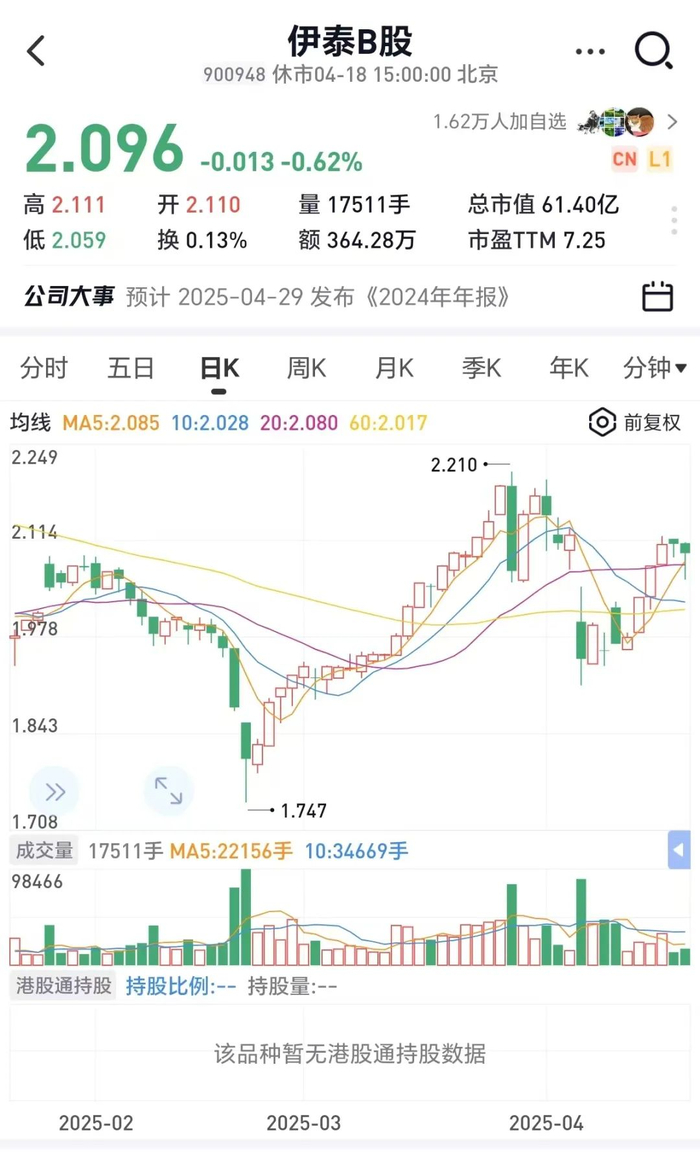Image resolution: width=700 pixels, height=1152 pixels.
Task: Open stock search magnifier
Action: 653,50
